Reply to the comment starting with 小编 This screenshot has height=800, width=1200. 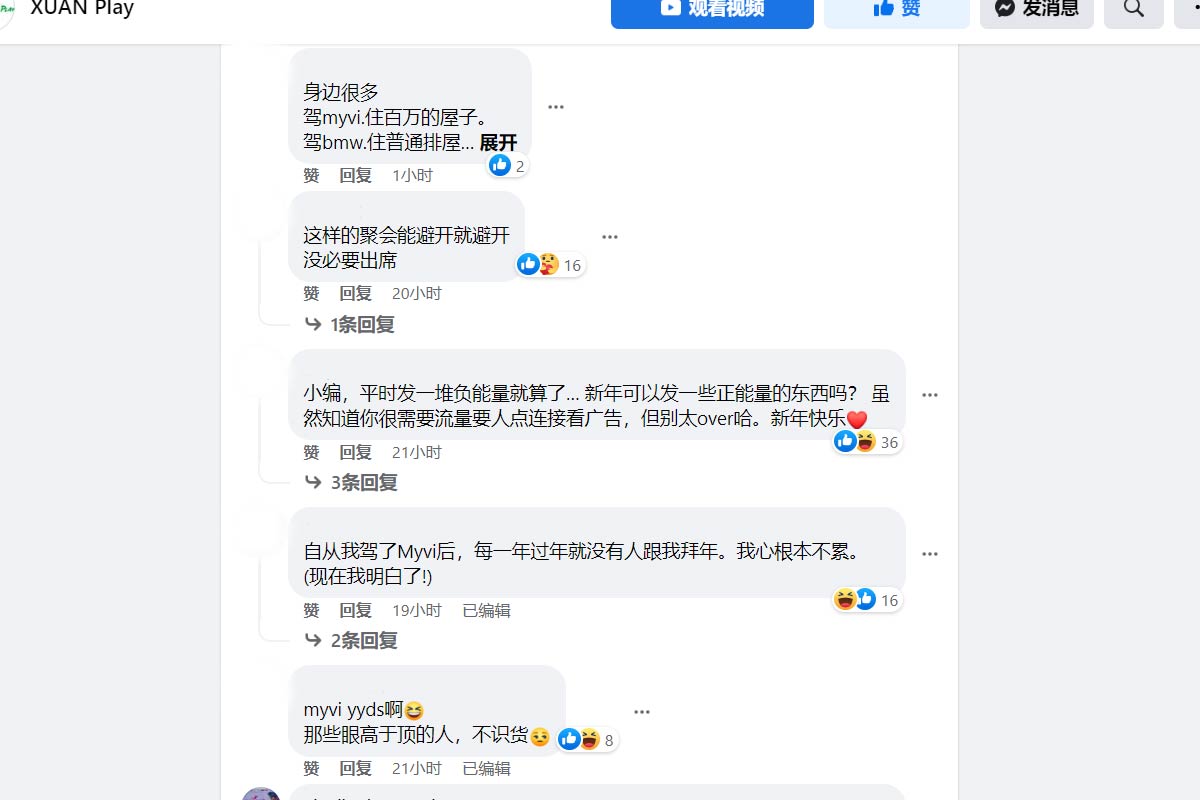tap(355, 452)
